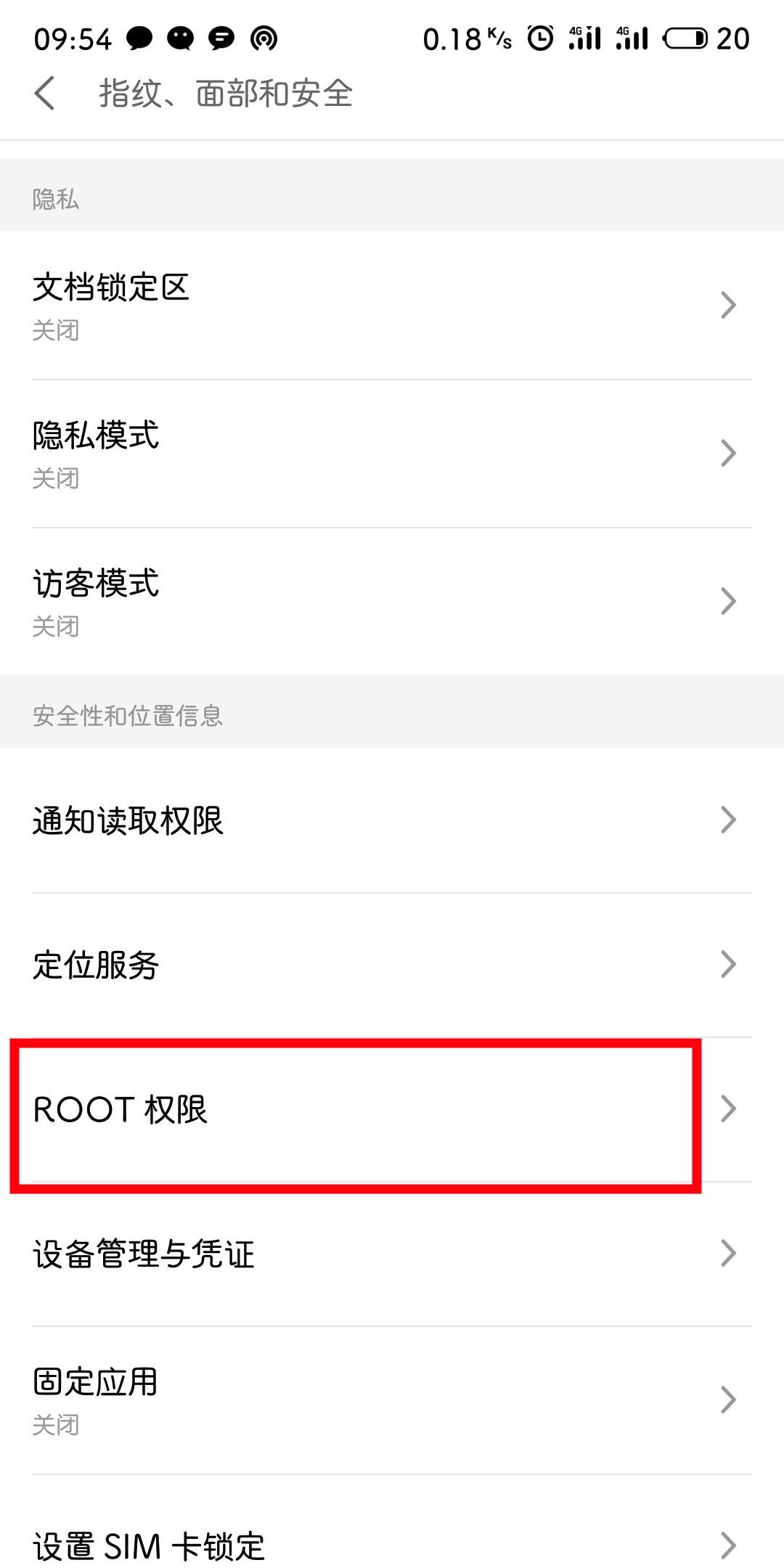This screenshot has height=1568, width=784.
Task: Open 通知读取权限
Action: 392,820
